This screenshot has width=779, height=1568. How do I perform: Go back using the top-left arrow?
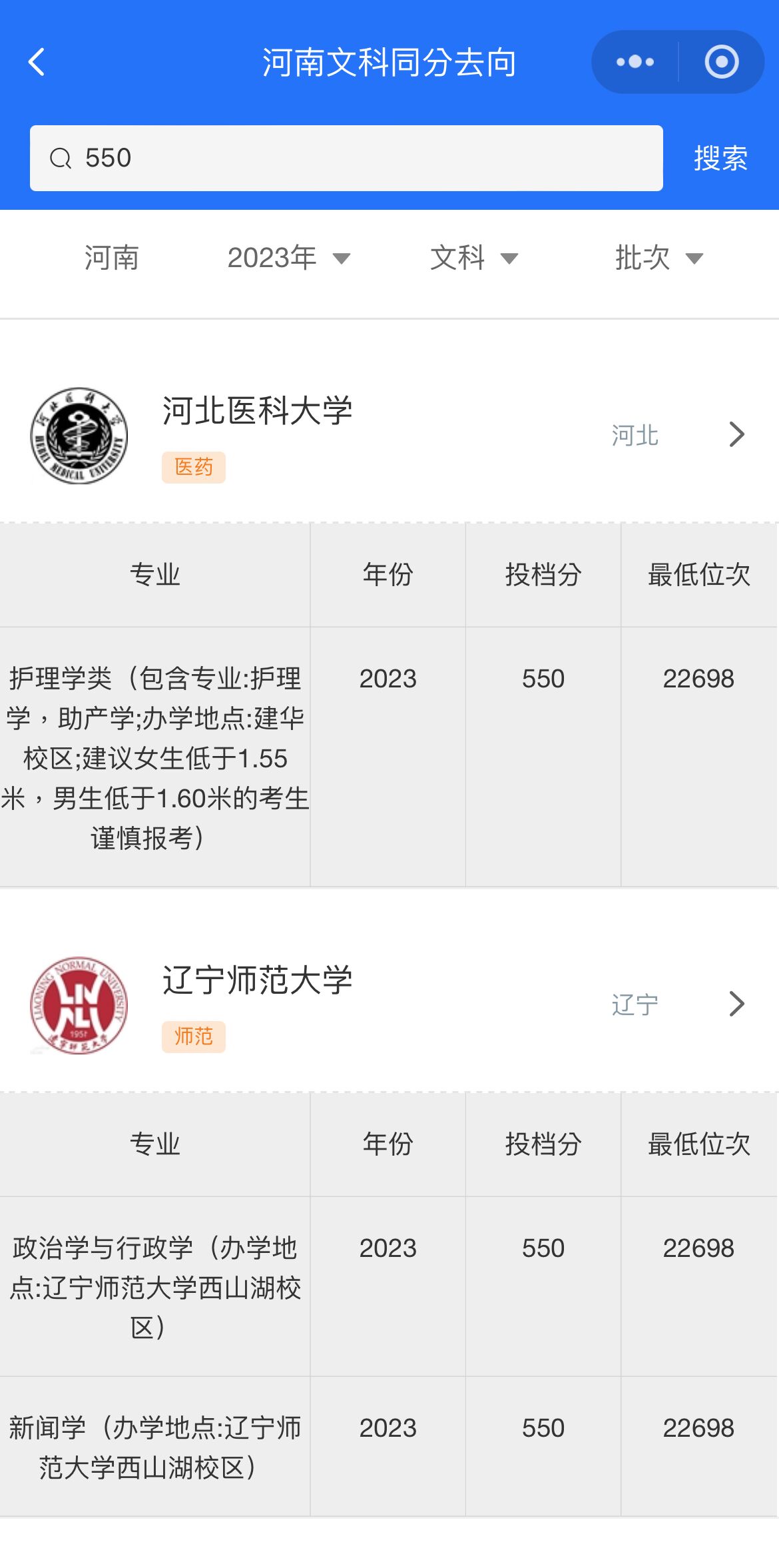pyautogui.click(x=37, y=62)
